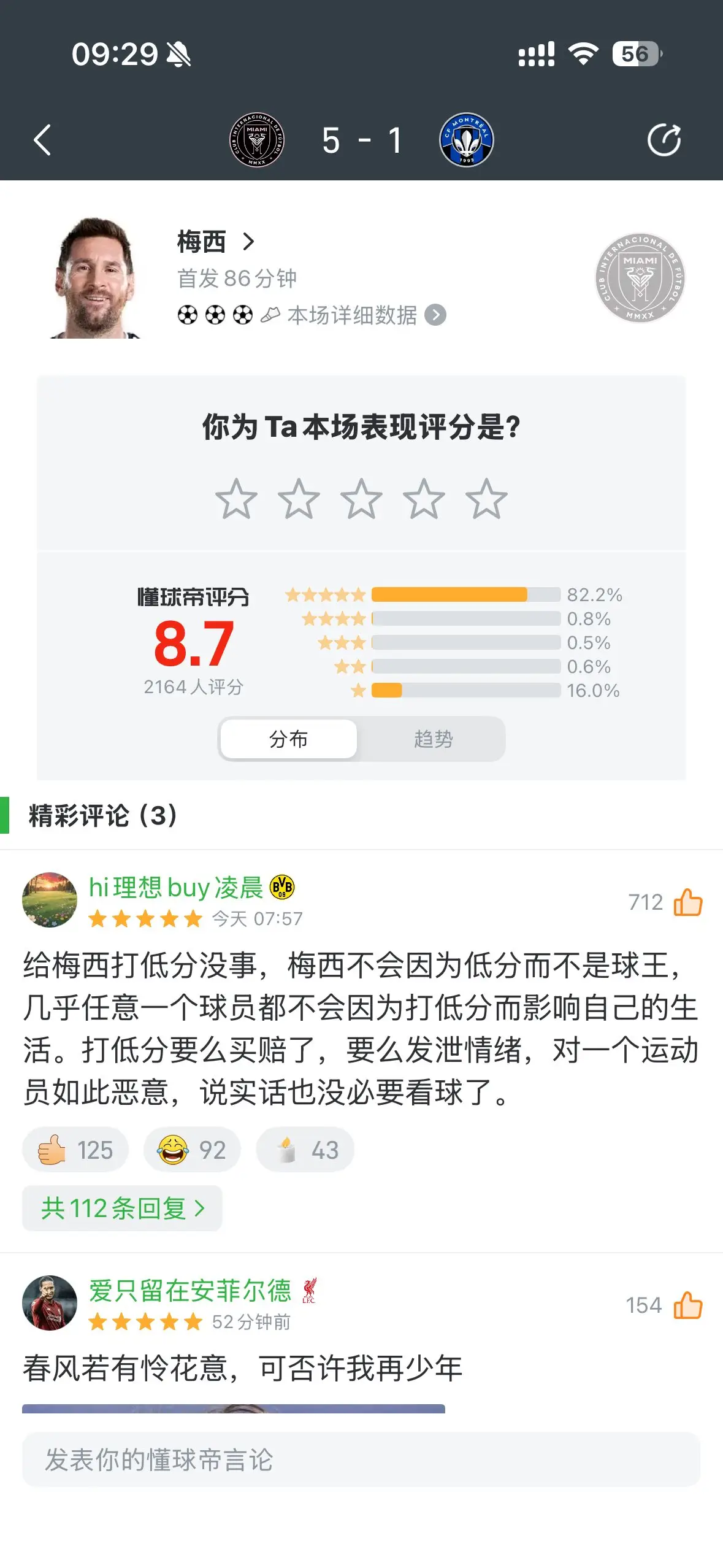Viewport: 723px width, 1568px height.
Task: Tap the laughing emoji reaction with 92
Action: point(192,1150)
